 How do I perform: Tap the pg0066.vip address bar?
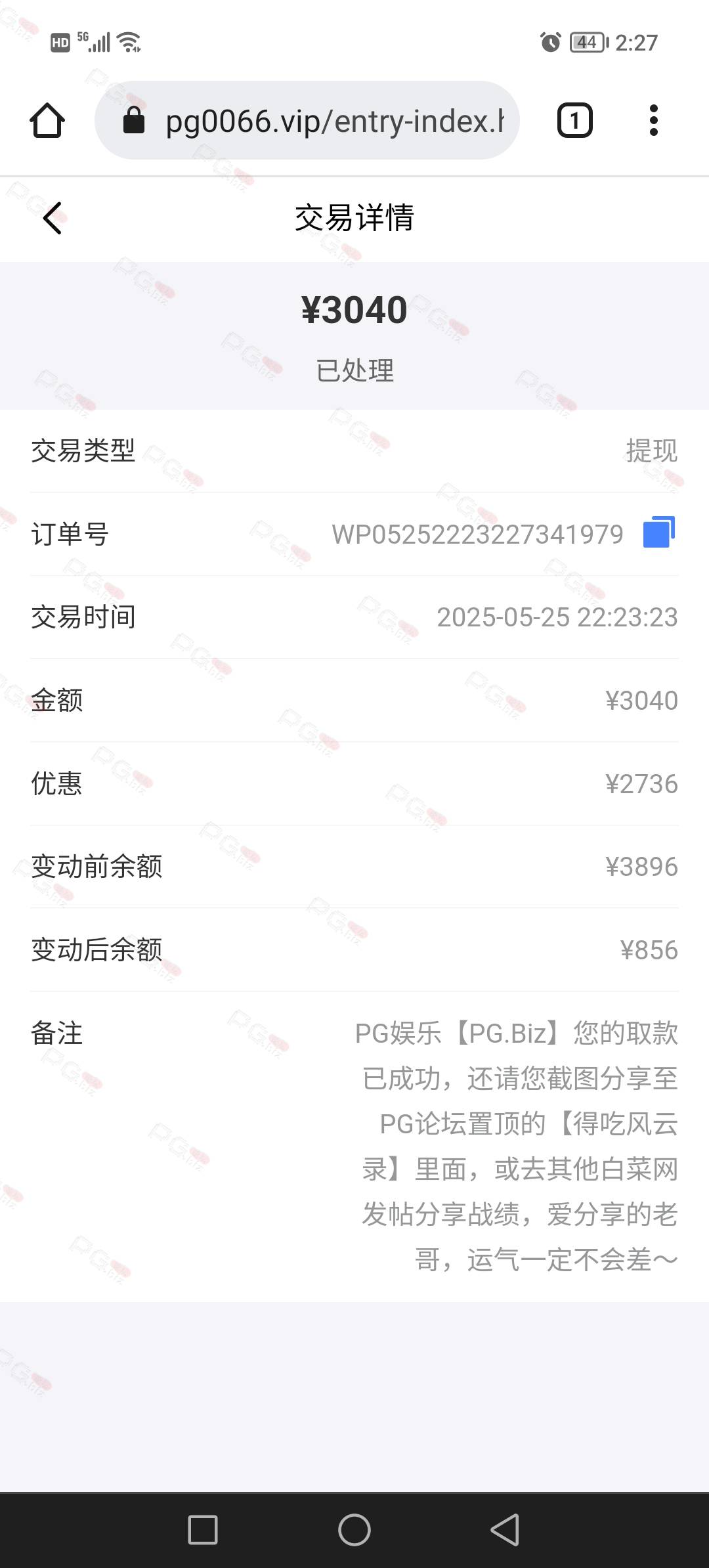(307, 121)
